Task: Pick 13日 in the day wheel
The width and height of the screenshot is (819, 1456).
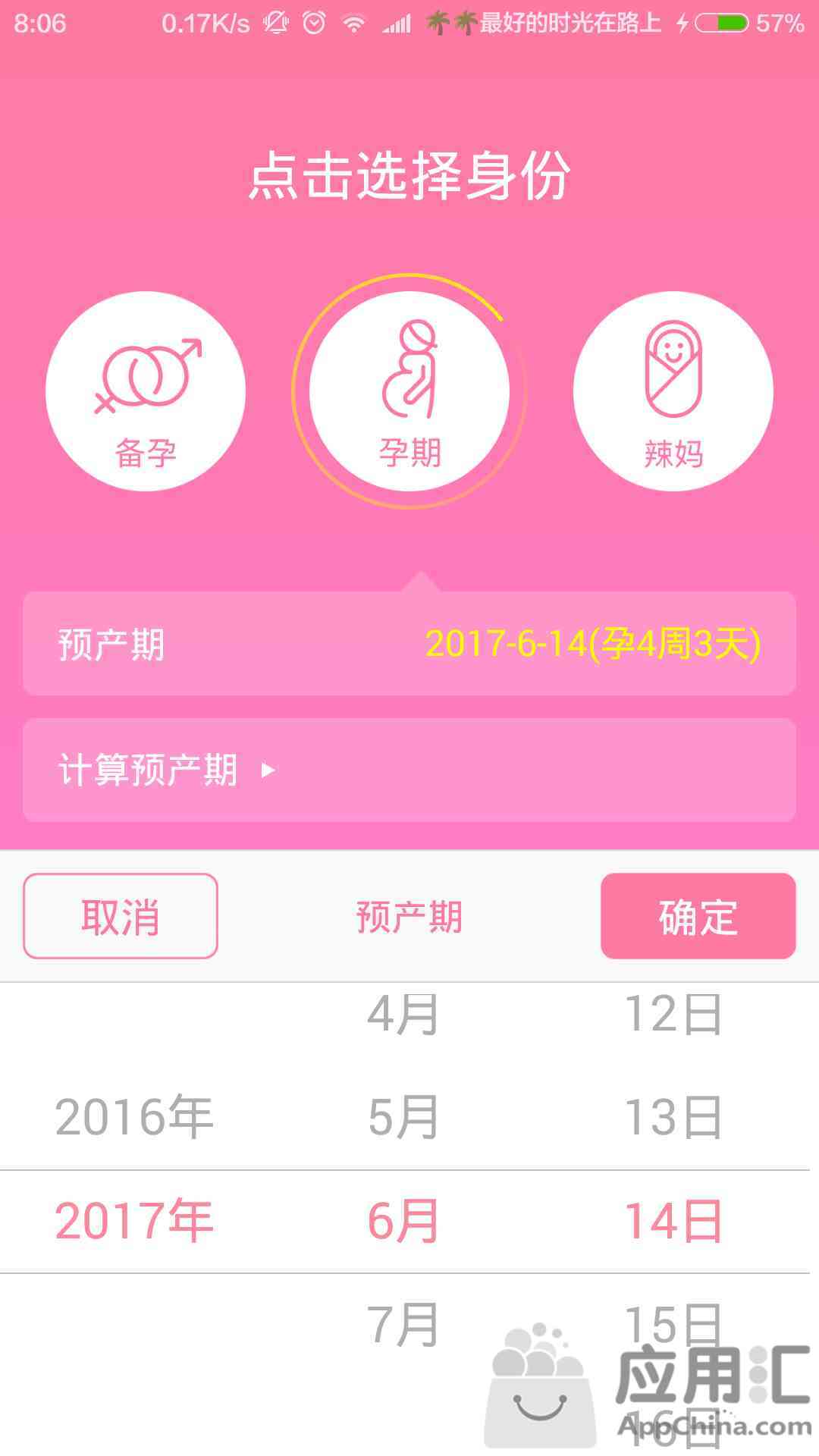Action: [x=673, y=1117]
